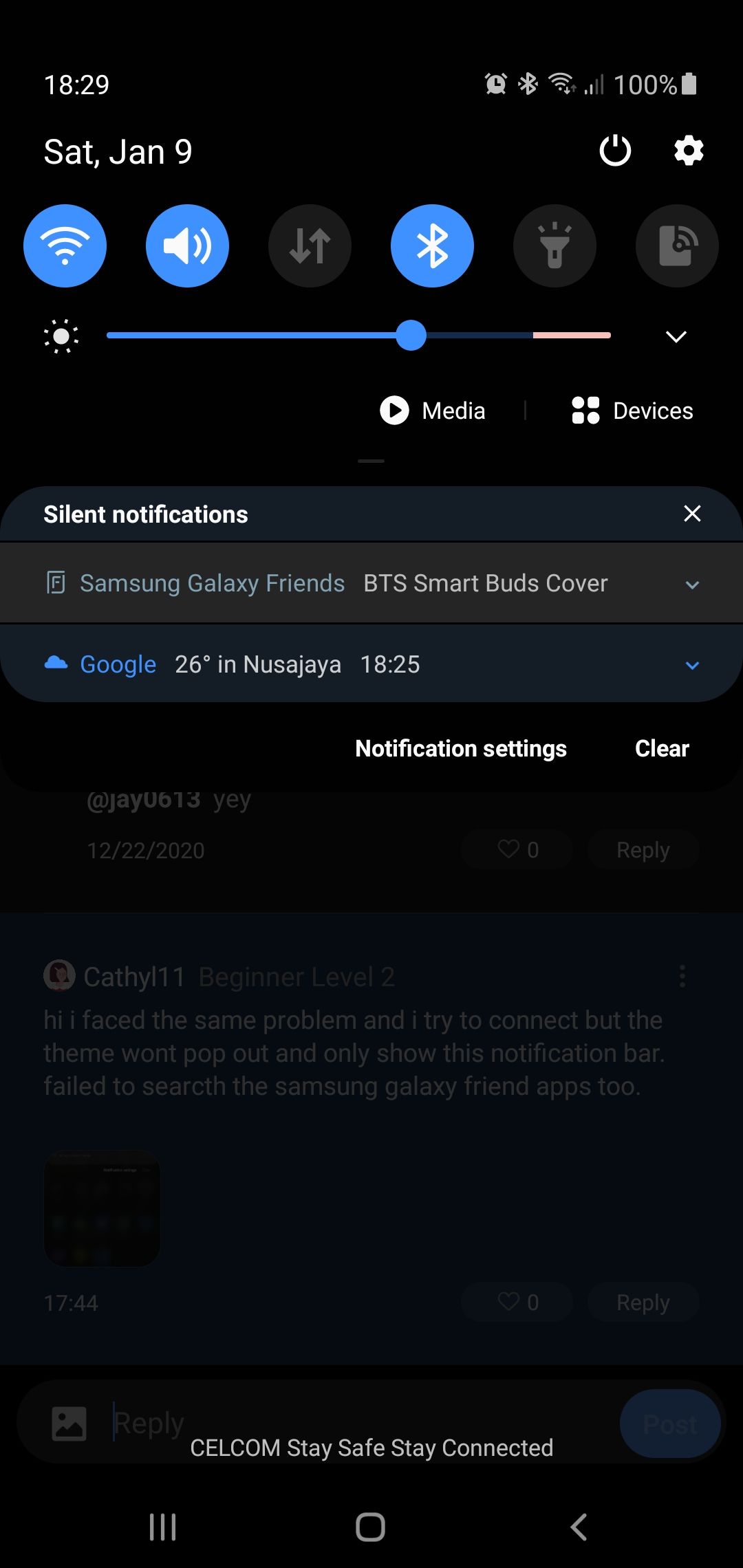Expand the Samsung Galaxy Friends notification chevron
743x1568 pixels.
[692, 585]
